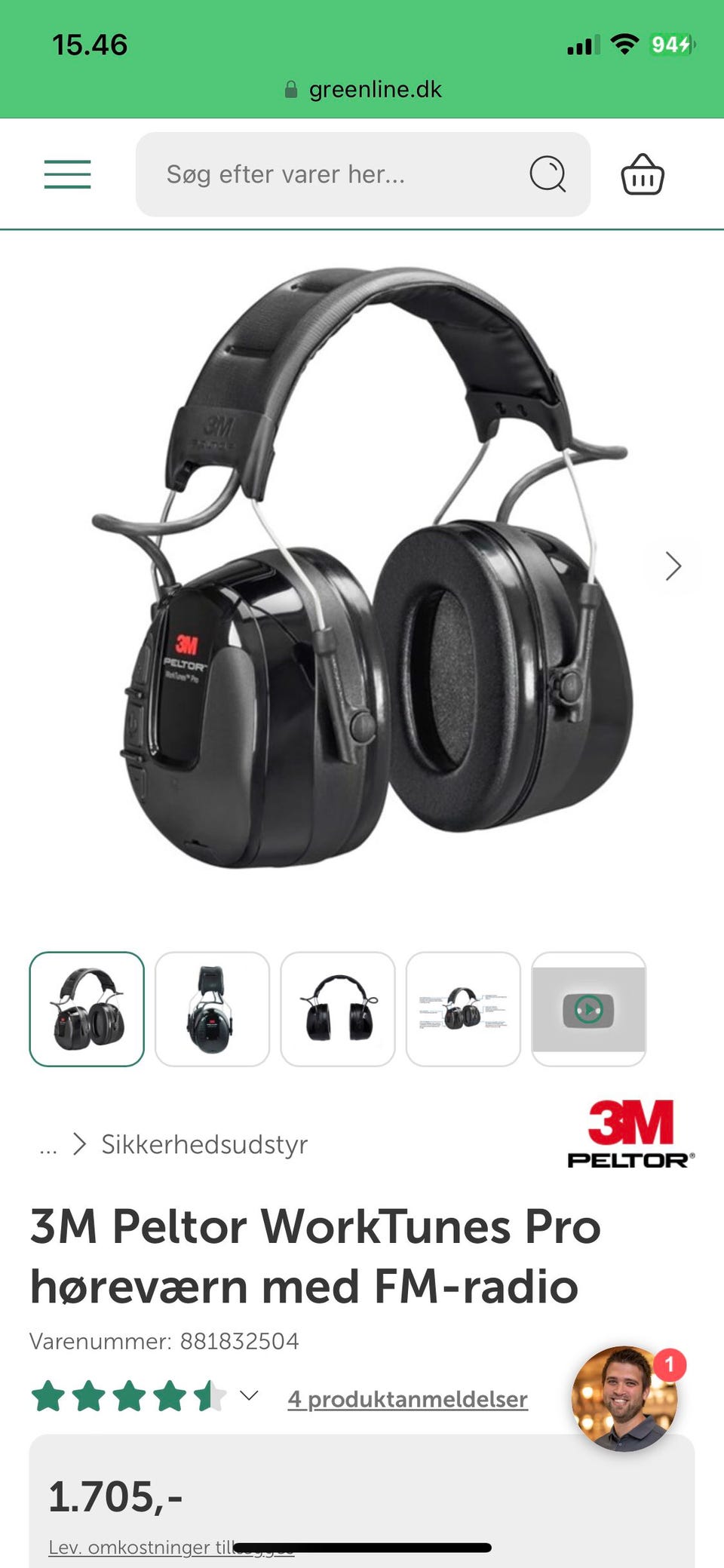Expand the collapsed breadcrumb ellipsis
Screen dimensions: 724x1568
point(48,1146)
